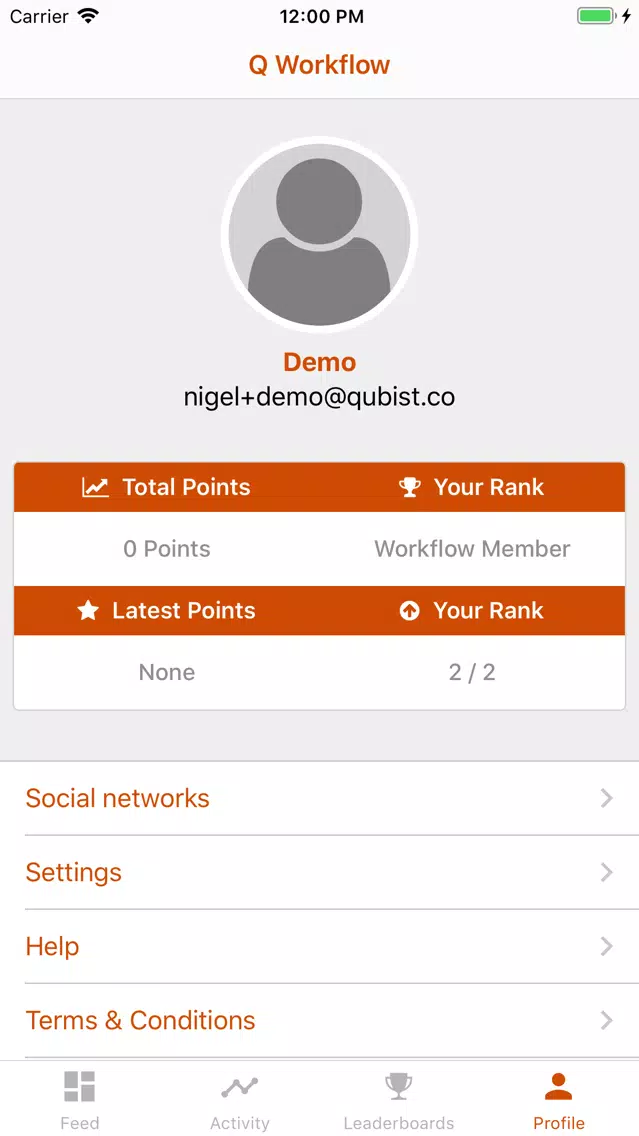Open the Settings row

coord(320,872)
